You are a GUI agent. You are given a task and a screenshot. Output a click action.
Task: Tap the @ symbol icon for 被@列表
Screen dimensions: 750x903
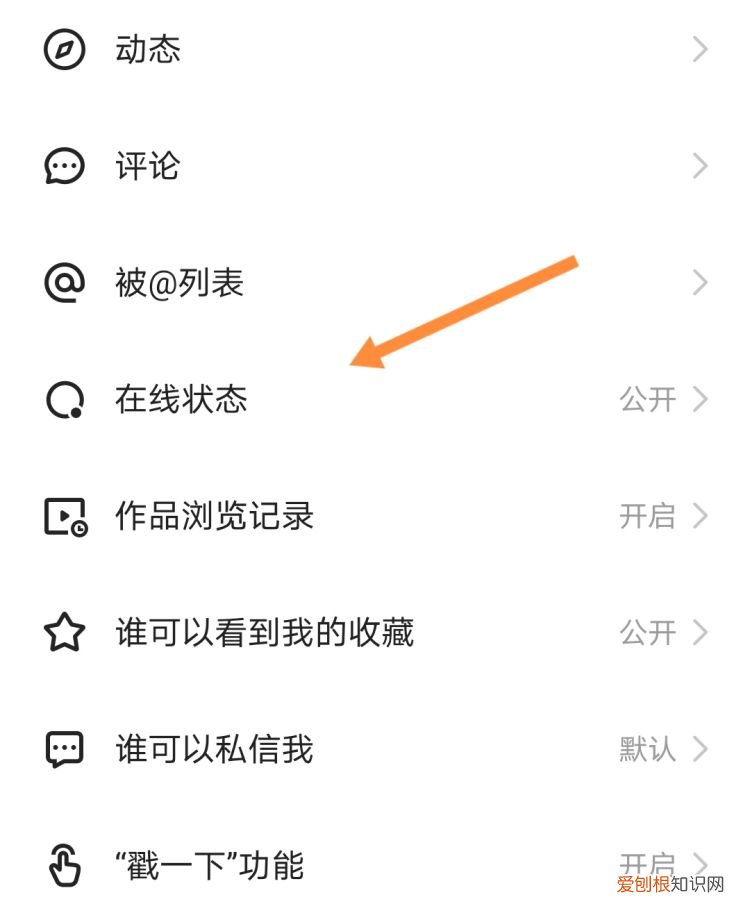coord(64,283)
